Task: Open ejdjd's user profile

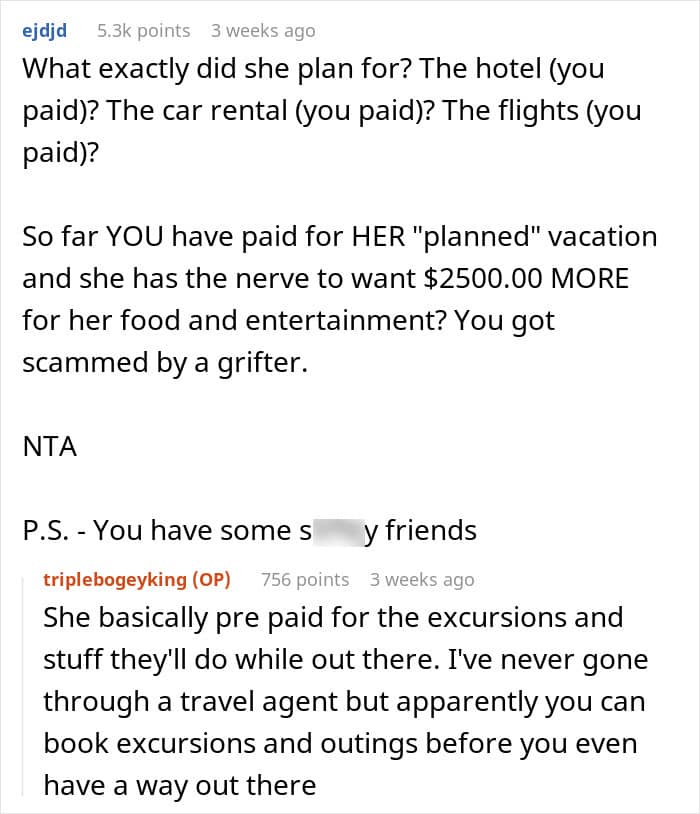Action: point(45,31)
